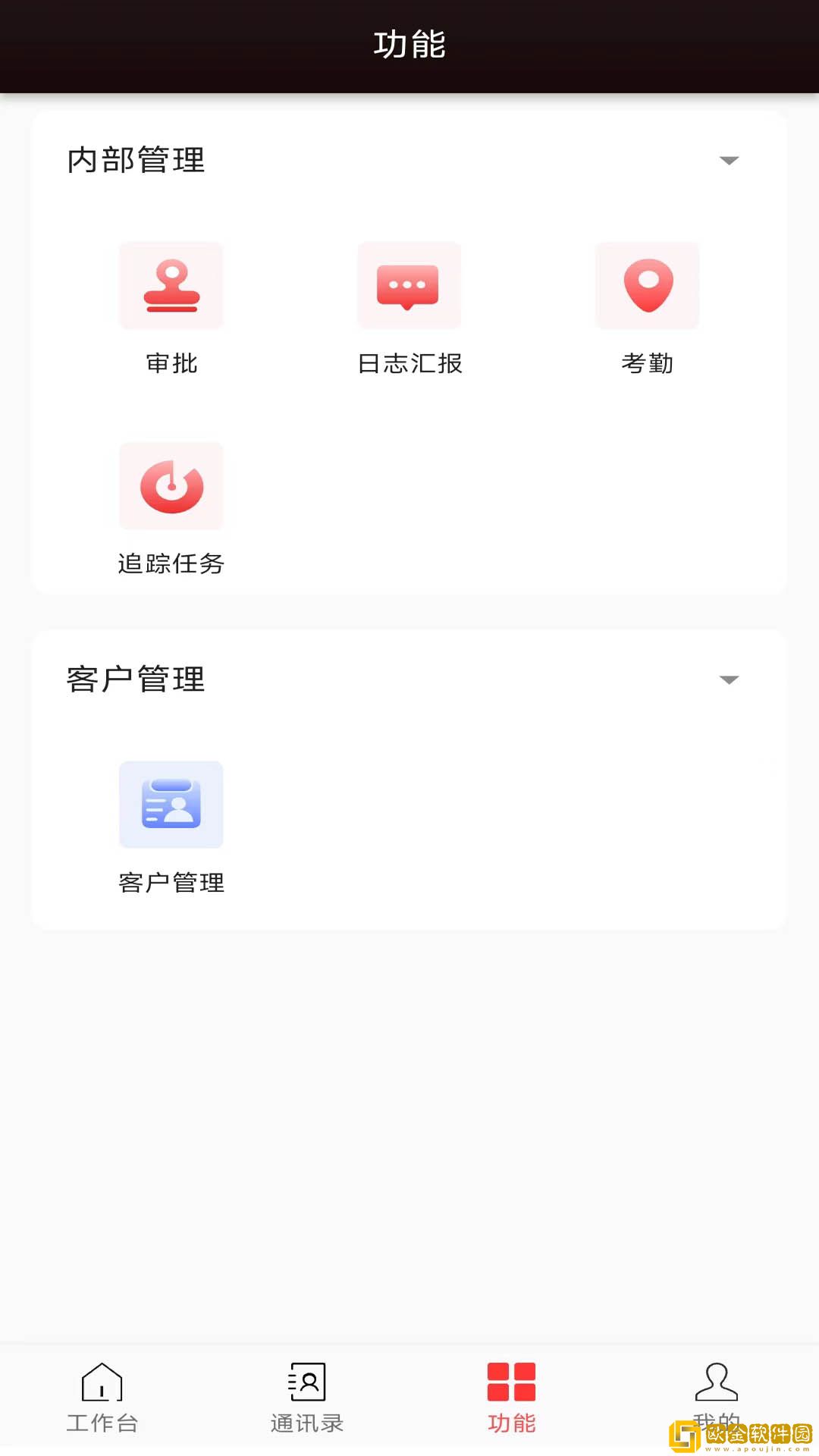Click the 追踪任务 text label

[x=171, y=564]
